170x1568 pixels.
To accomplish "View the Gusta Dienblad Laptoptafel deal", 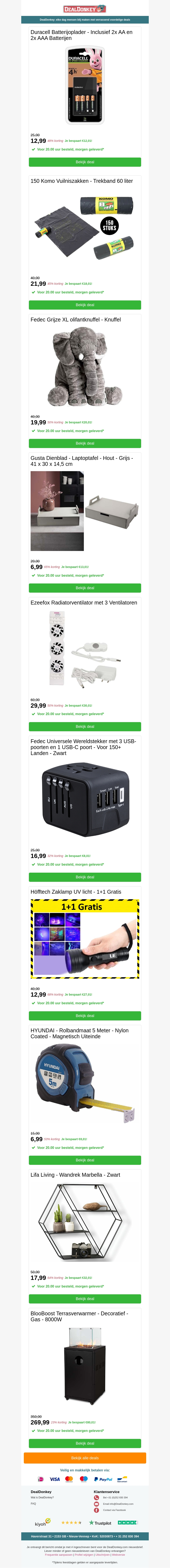I will tap(85, 588).
